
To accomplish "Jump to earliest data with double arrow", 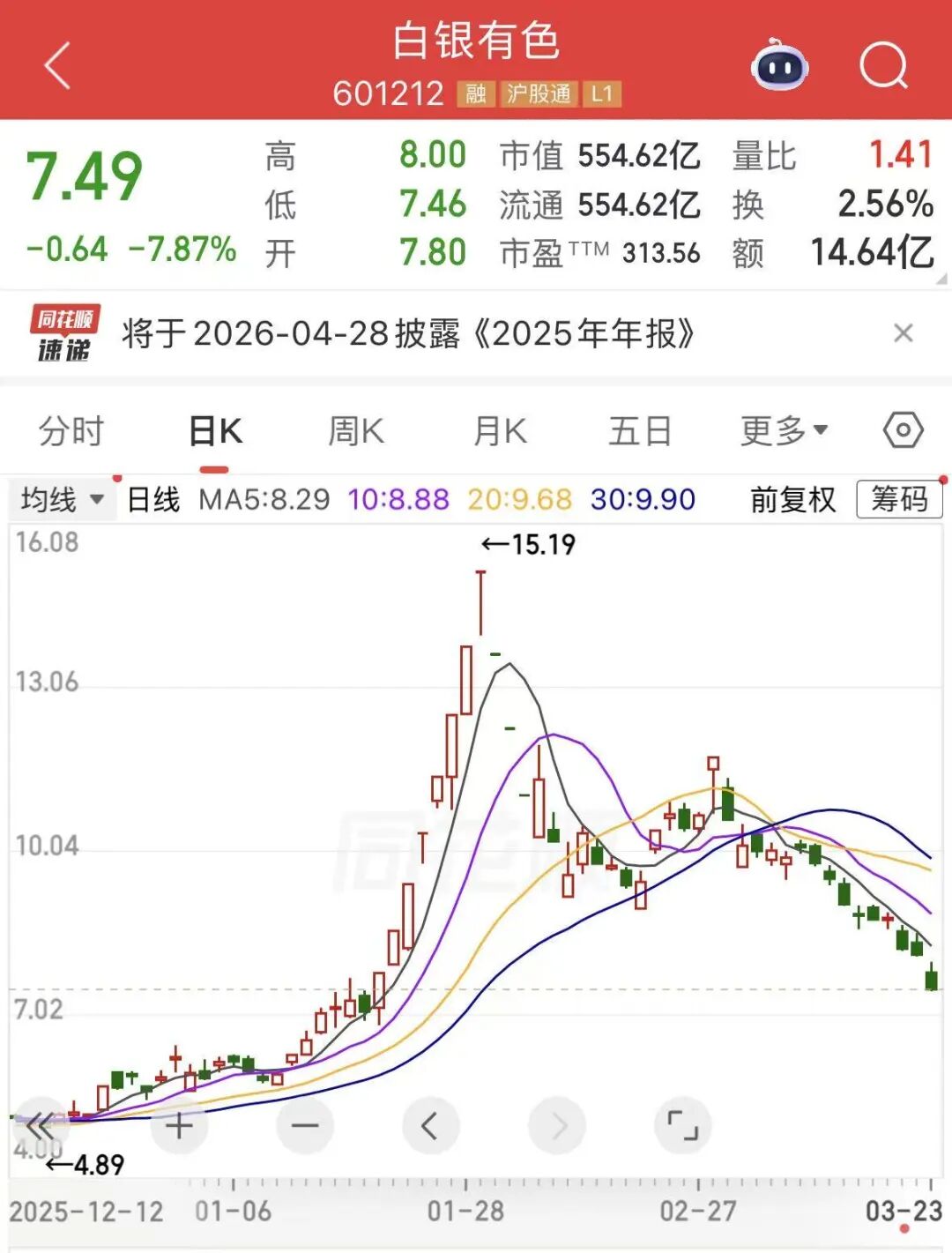I will click(41, 1126).
